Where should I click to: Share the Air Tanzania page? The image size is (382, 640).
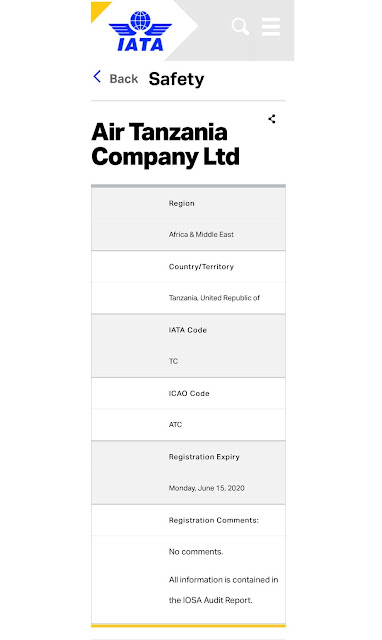pyautogui.click(x=272, y=119)
